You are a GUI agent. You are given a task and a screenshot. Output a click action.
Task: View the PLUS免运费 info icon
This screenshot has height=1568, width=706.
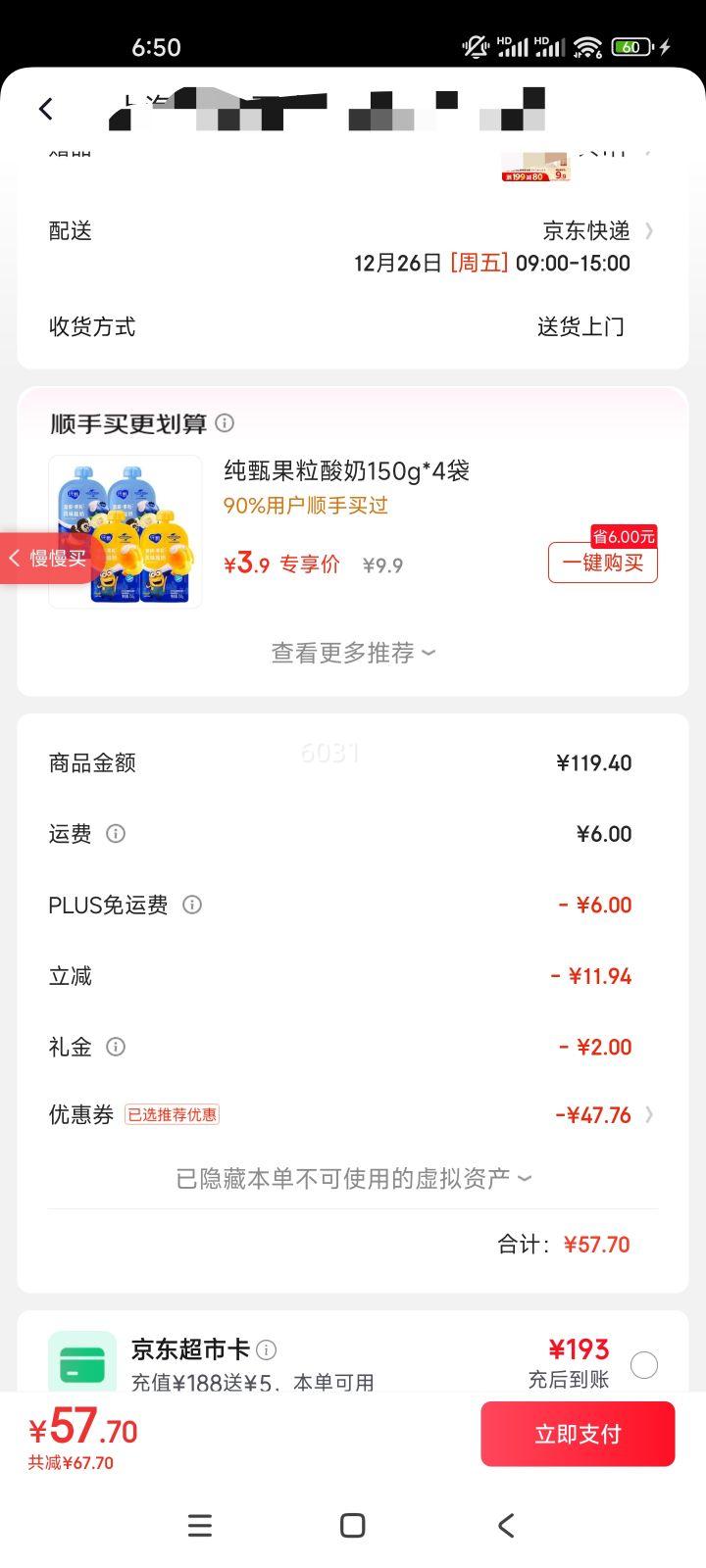[192, 906]
